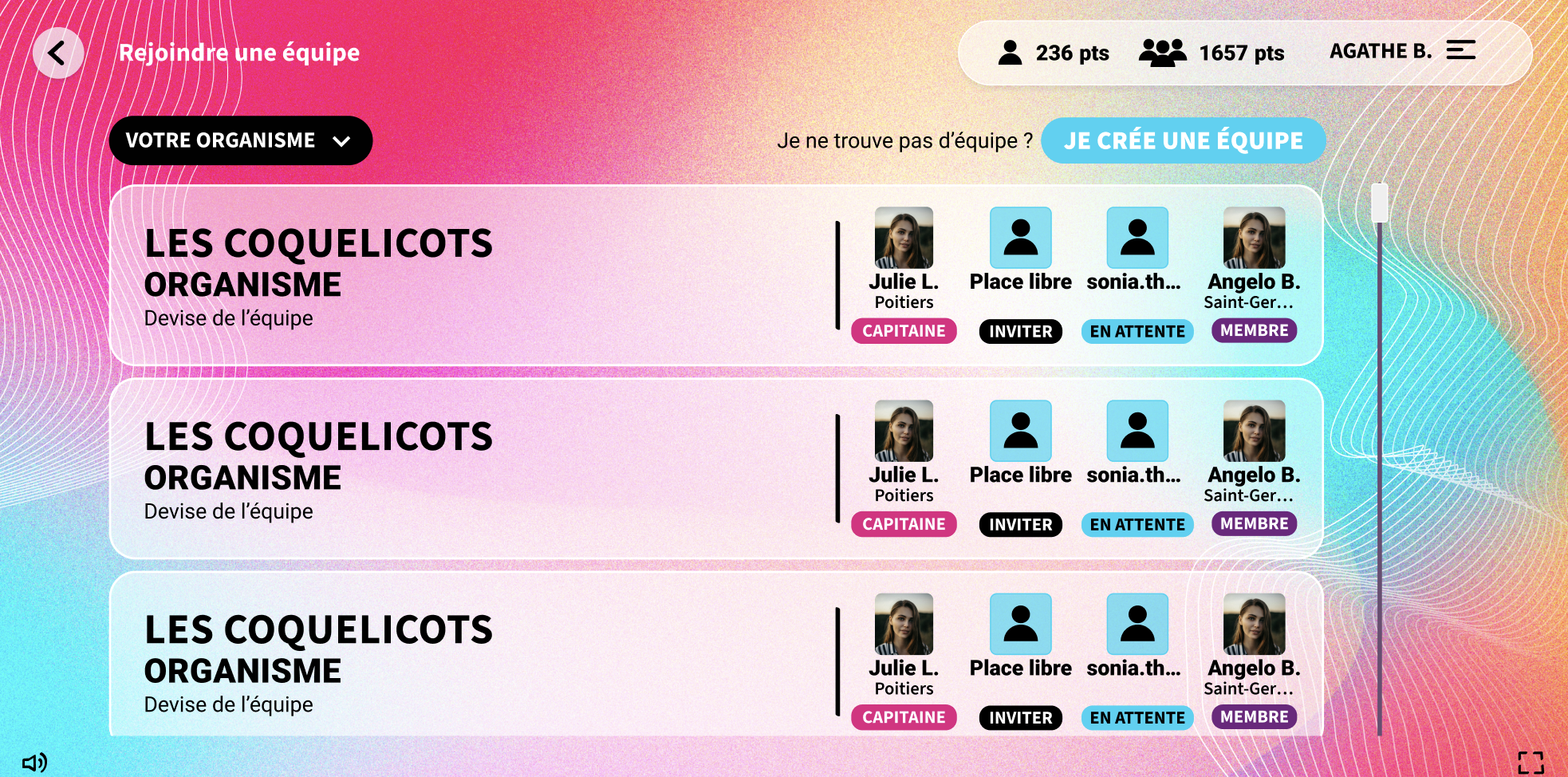Tap the vertical scrollbar handle
Viewport: 1568px width, 777px height.
(1379, 203)
